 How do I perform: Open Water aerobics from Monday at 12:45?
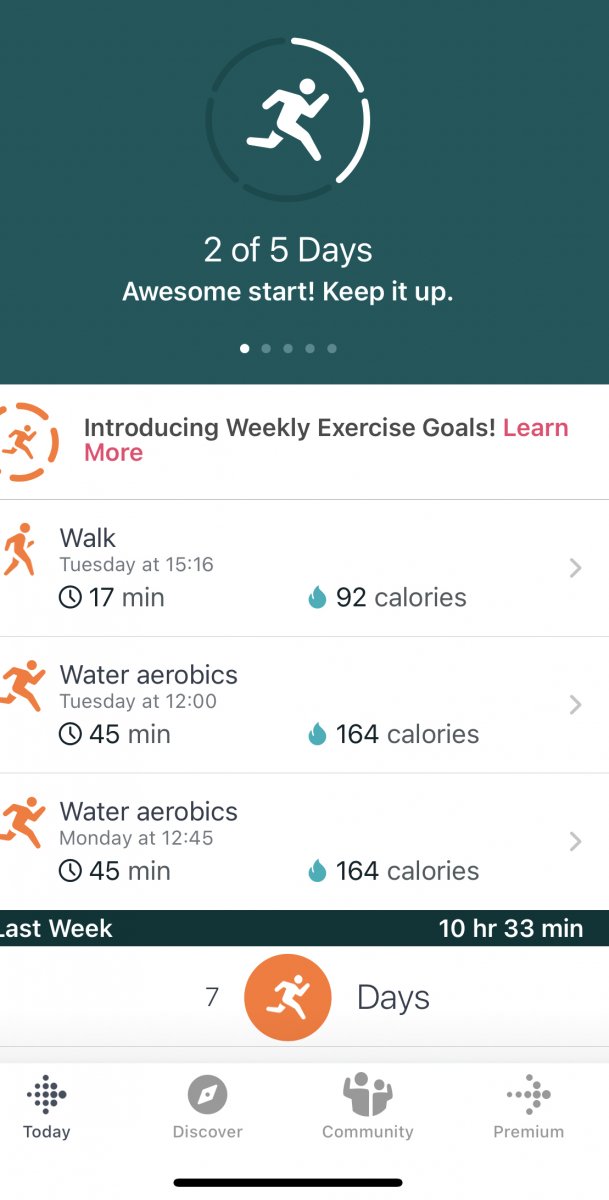click(304, 842)
